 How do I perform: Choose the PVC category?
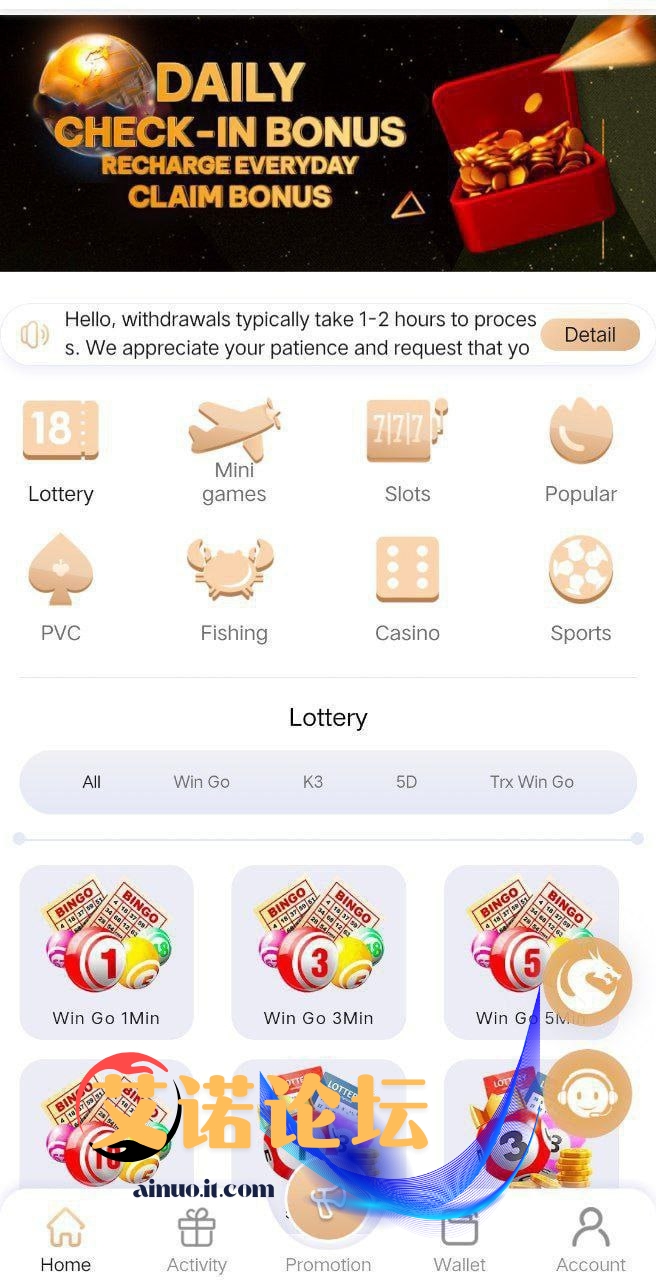click(x=61, y=590)
